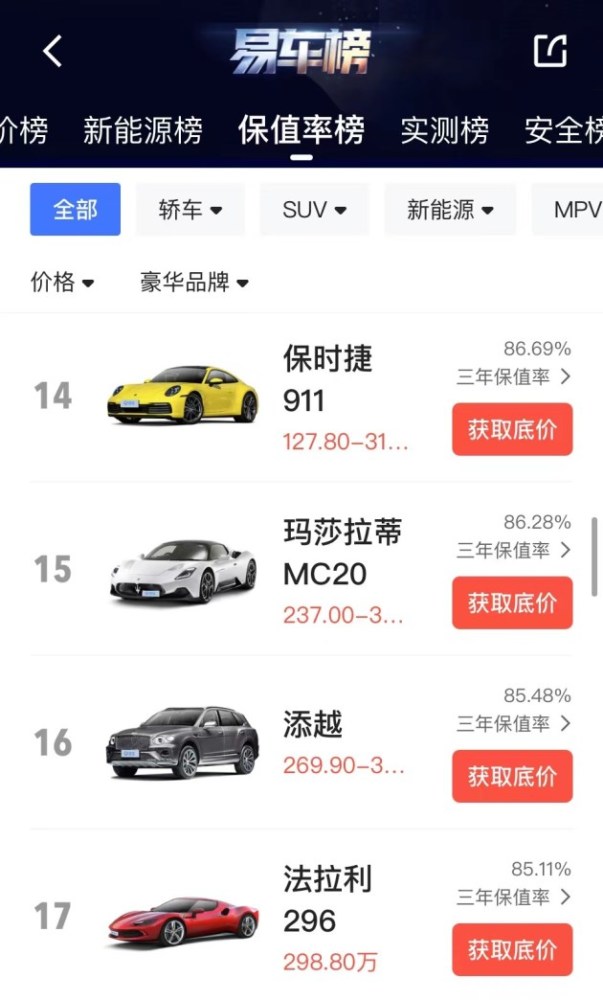The image size is (603, 1000).
Task: Open the 价格 sort dropdown
Action: pyautogui.click(x=62, y=282)
